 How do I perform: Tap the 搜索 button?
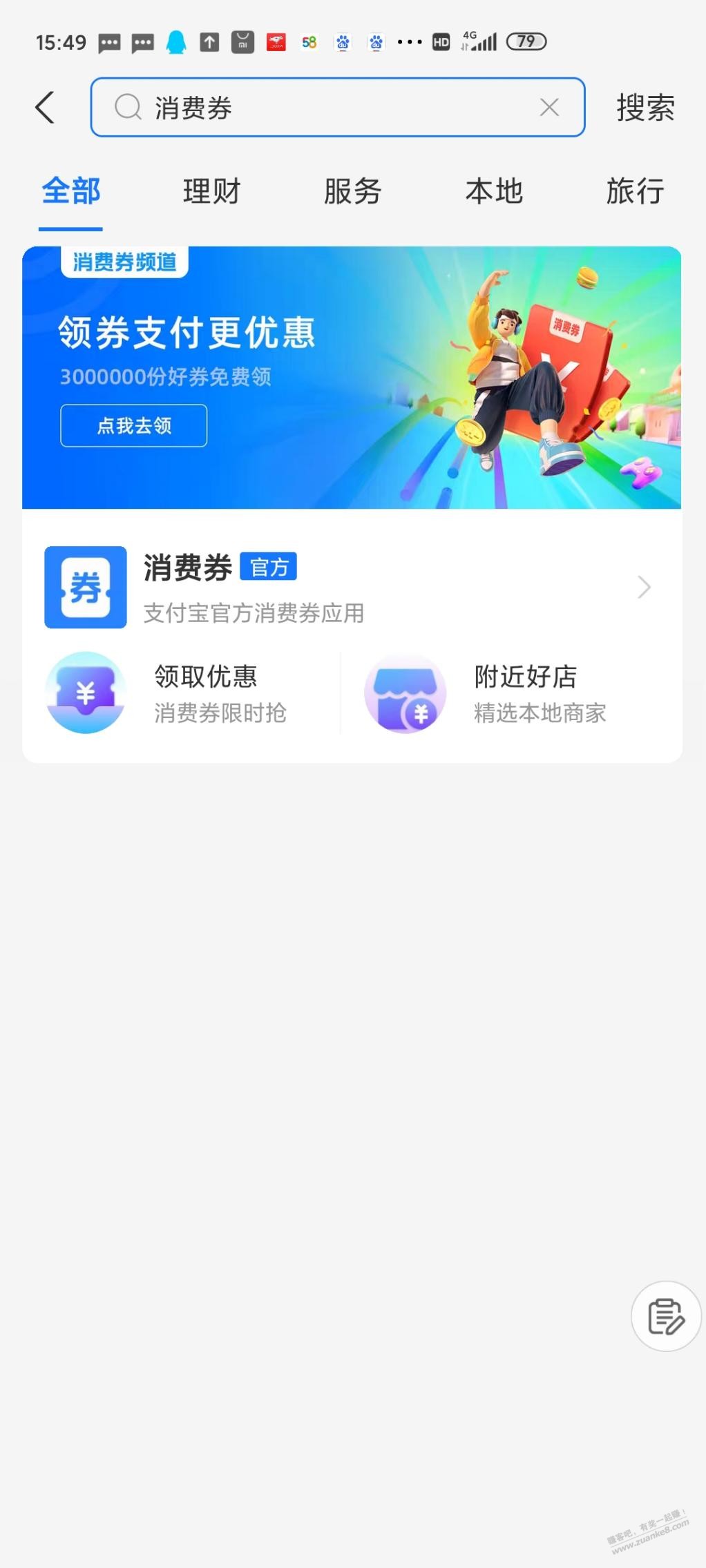(645, 108)
